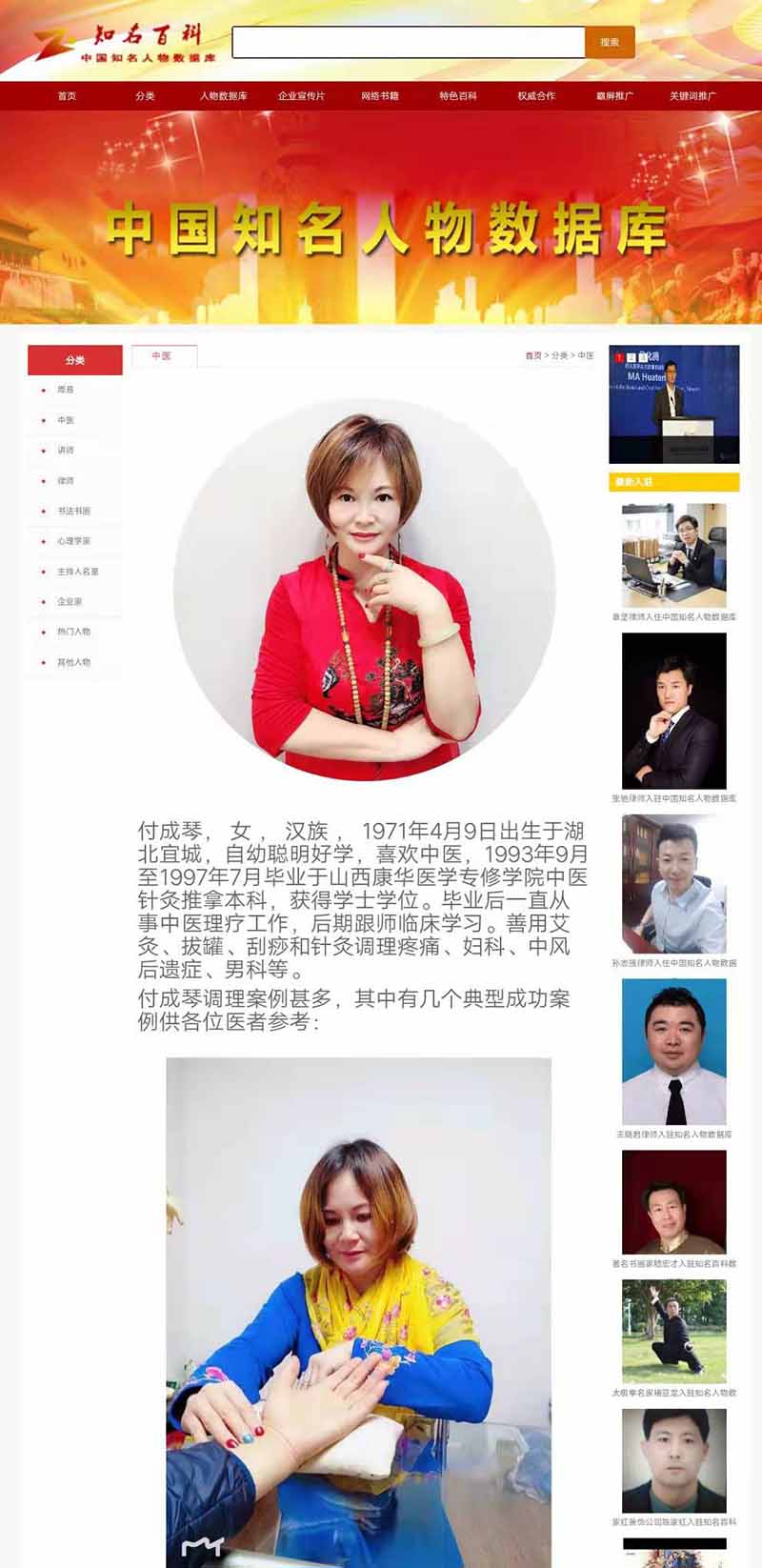Image resolution: width=762 pixels, height=1568 pixels.
Task: Open 企业宣传片 nav item
Action: (x=301, y=96)
